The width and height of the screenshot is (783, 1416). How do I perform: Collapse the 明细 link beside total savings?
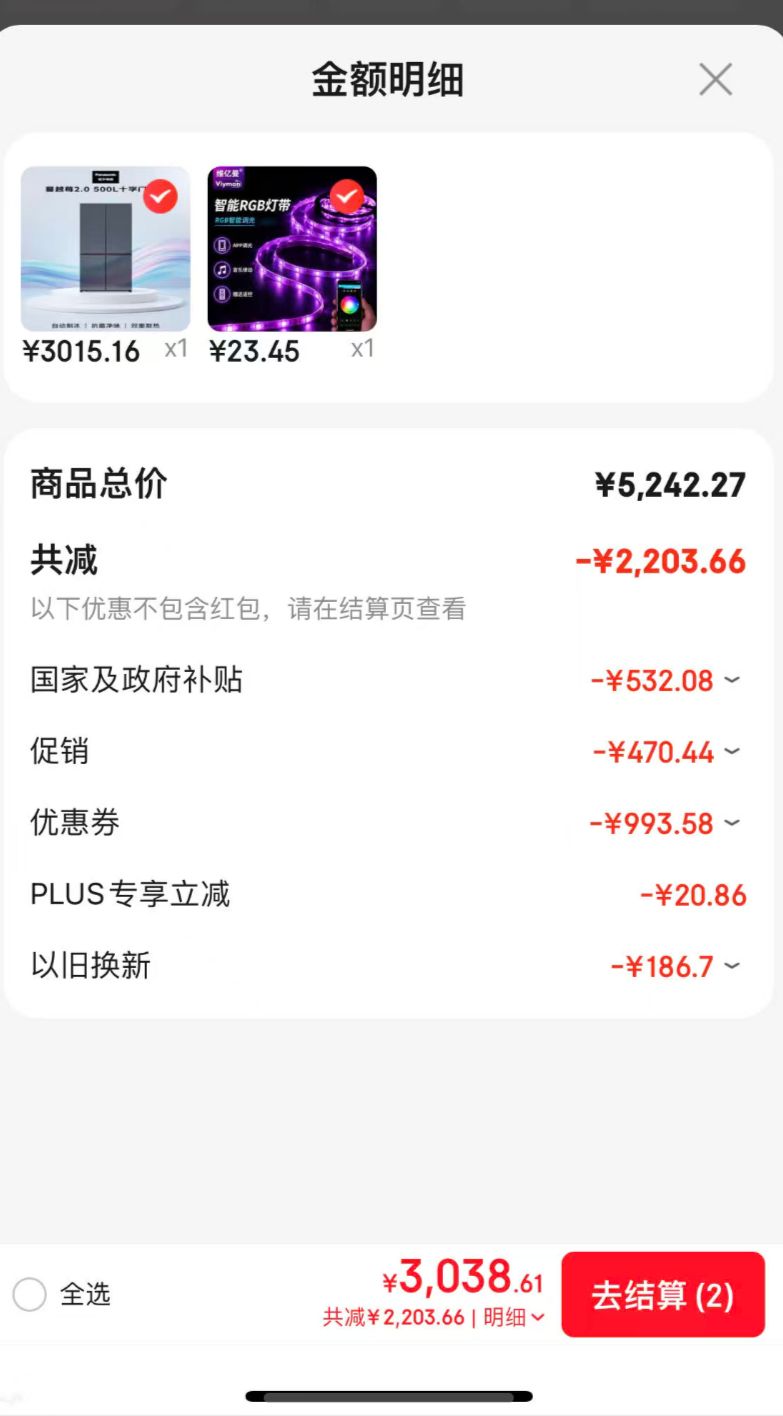click(x=514, y=1317)
